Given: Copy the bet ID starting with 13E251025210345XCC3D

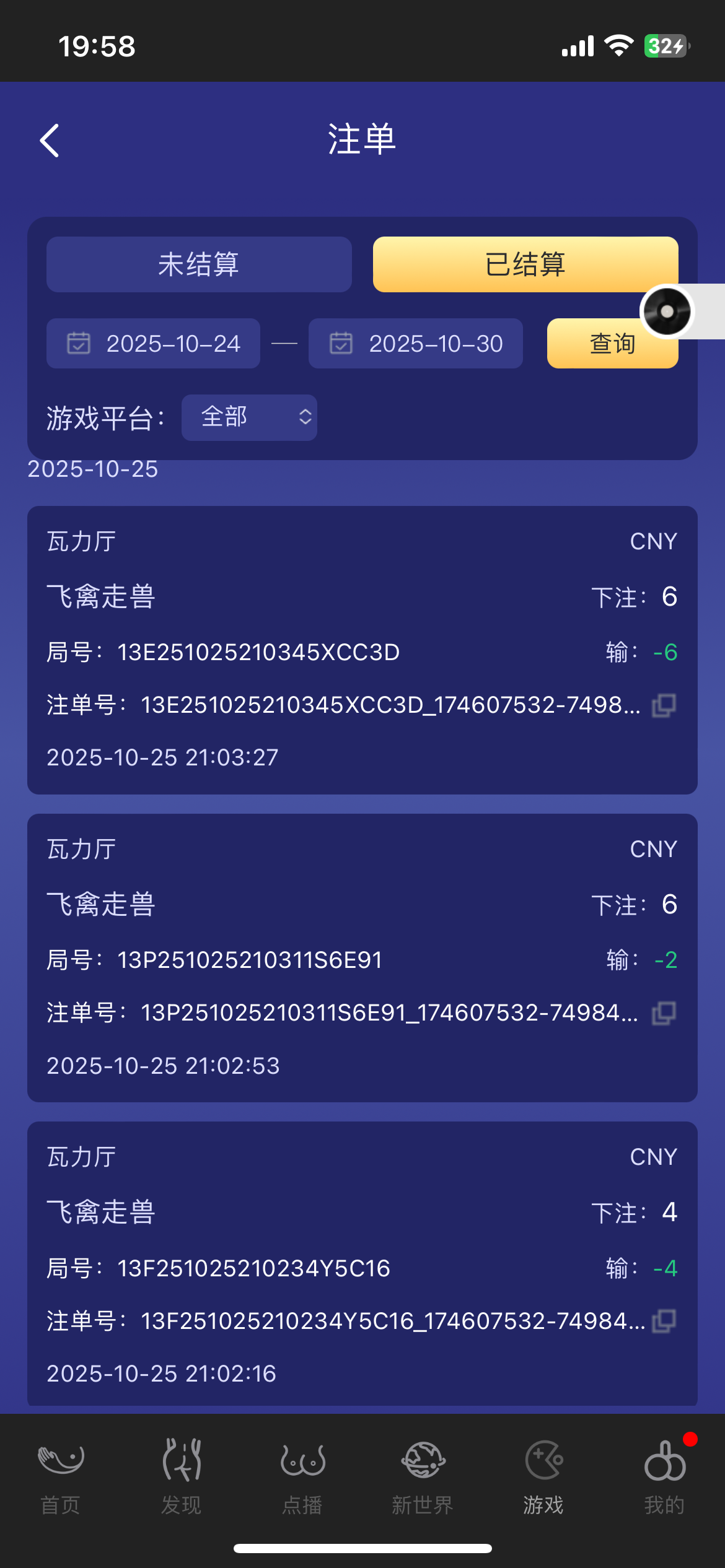Looking at the screenshot, I should click(x=664, y=705).
